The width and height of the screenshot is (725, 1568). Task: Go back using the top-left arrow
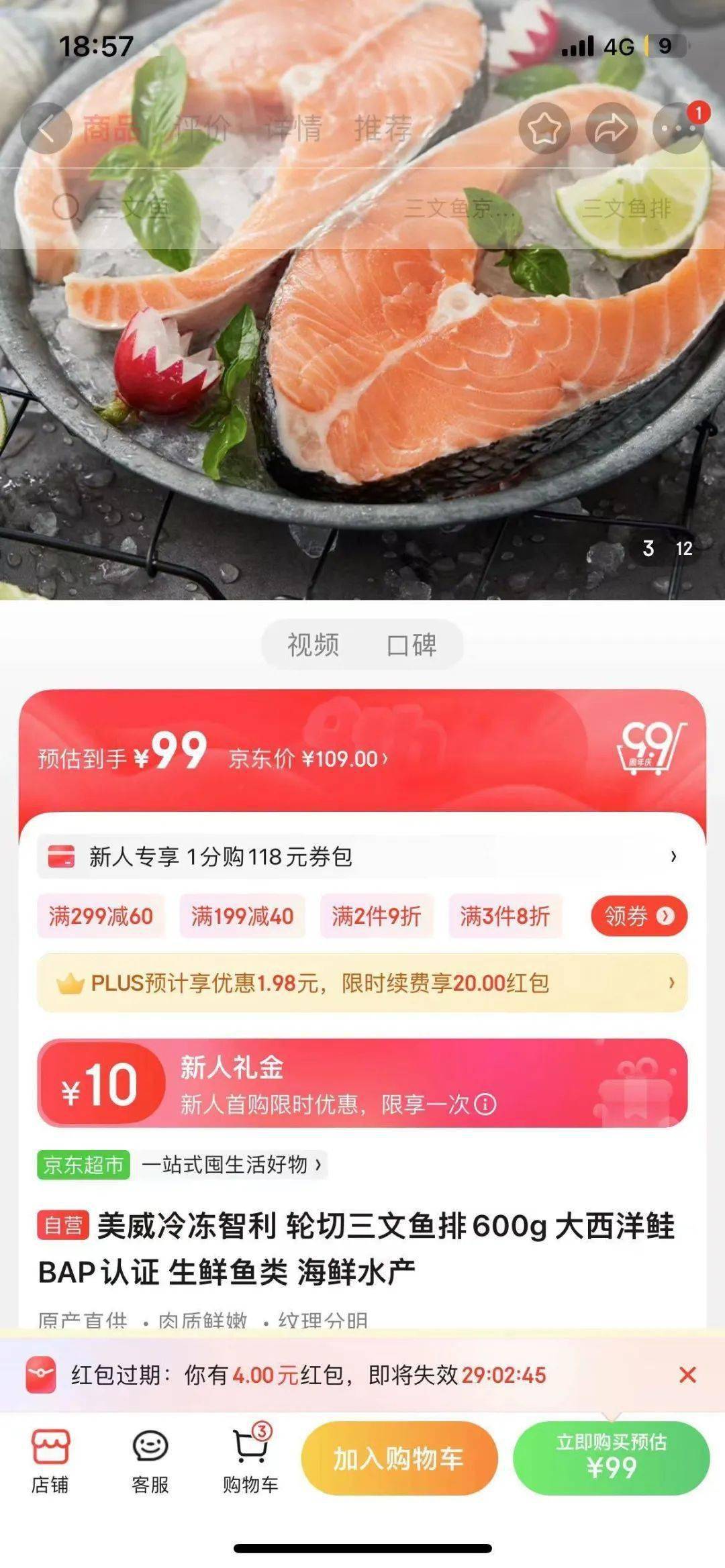(x=46, y=128)
